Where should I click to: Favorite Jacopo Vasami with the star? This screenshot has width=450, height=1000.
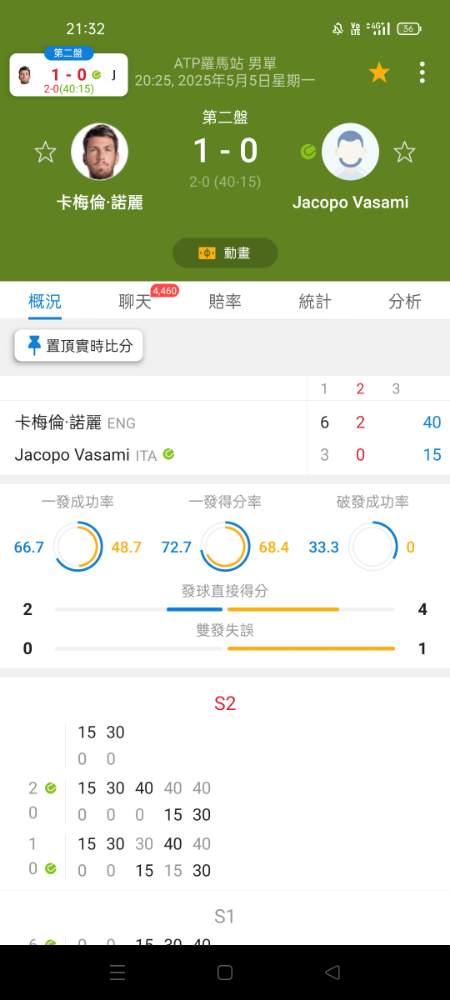click(405, 152)
